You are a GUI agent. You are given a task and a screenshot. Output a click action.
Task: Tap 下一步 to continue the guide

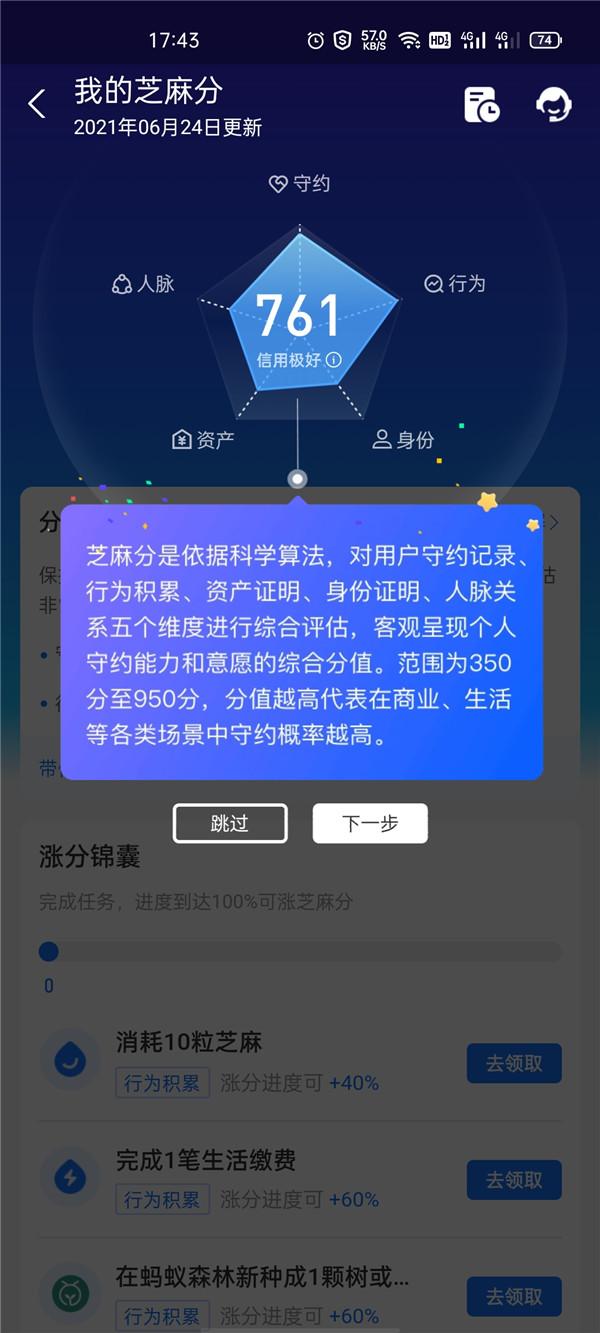click(370, 823)
